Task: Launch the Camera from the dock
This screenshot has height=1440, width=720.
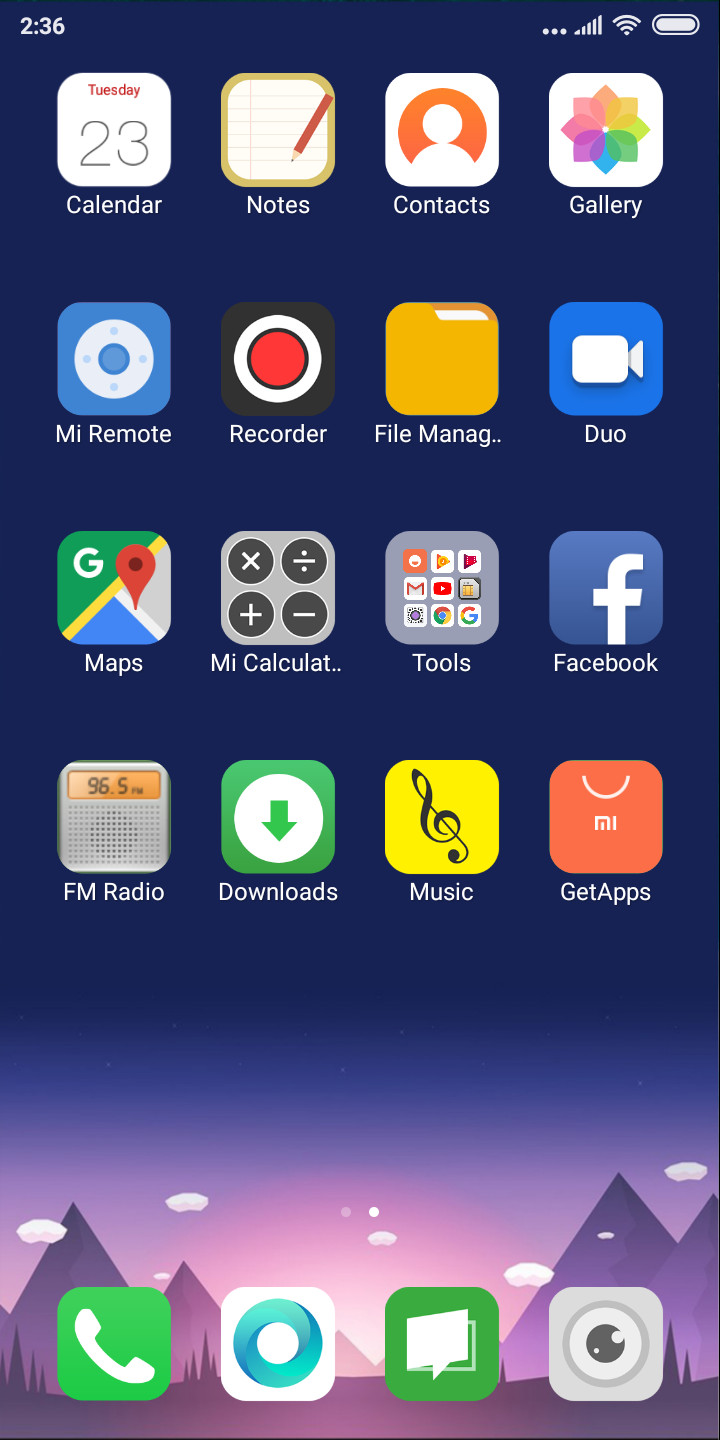Action: point(606,1344)
